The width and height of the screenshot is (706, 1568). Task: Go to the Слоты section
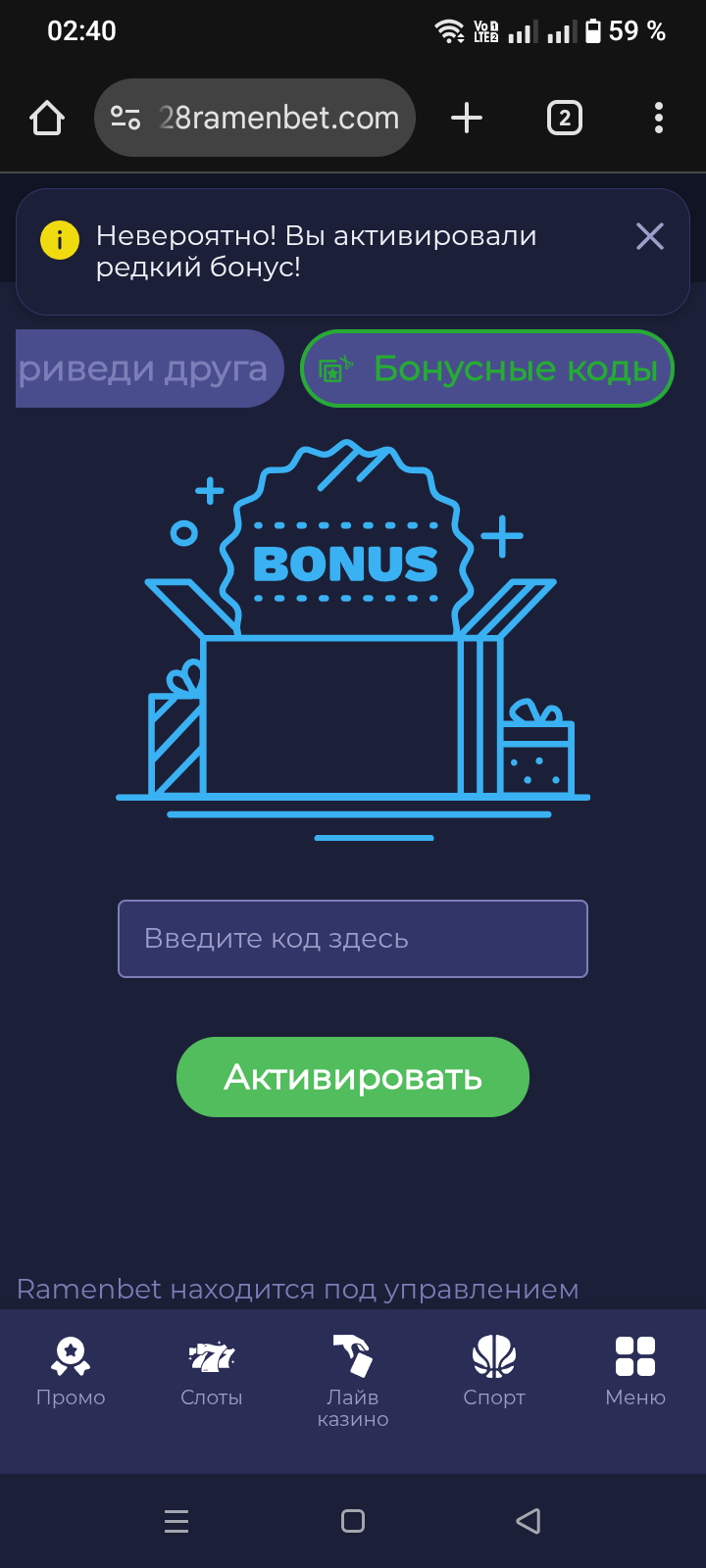(x=212, y=1372)
